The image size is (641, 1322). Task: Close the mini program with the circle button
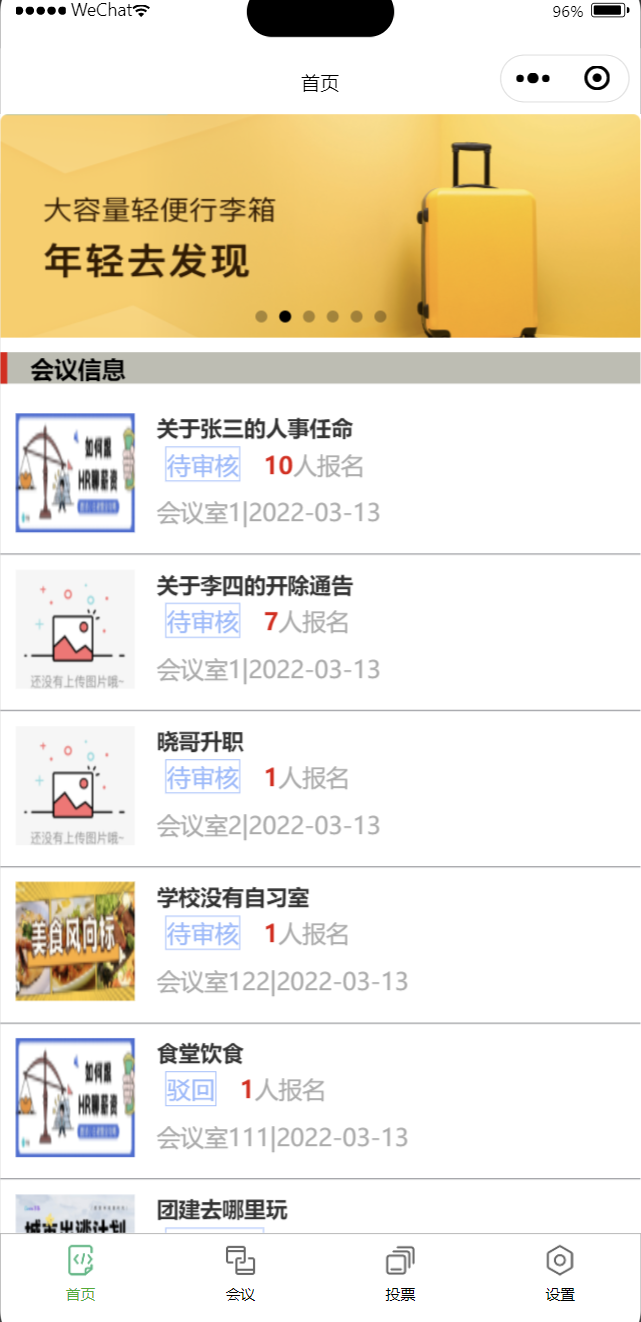pos(597,79)
